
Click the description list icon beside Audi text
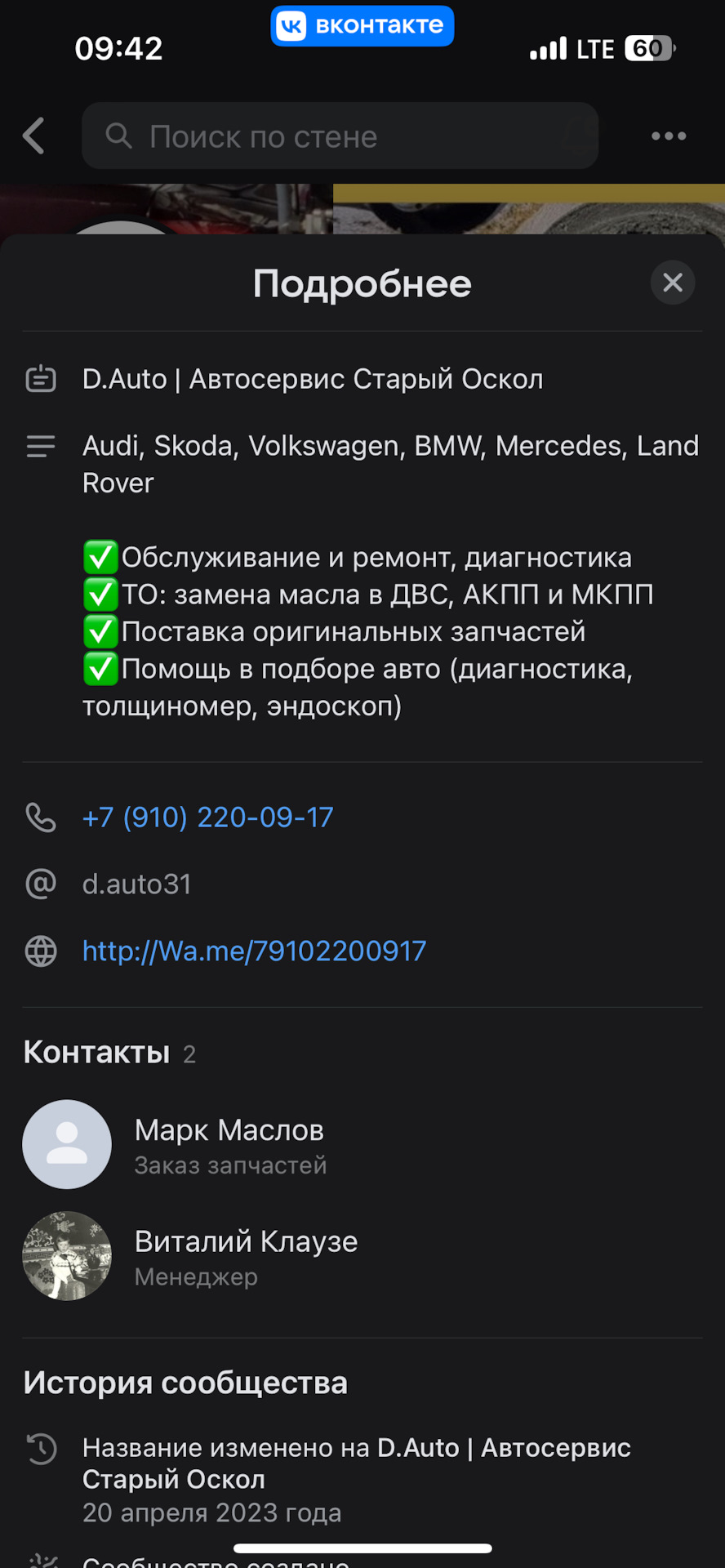pos(40,446)
